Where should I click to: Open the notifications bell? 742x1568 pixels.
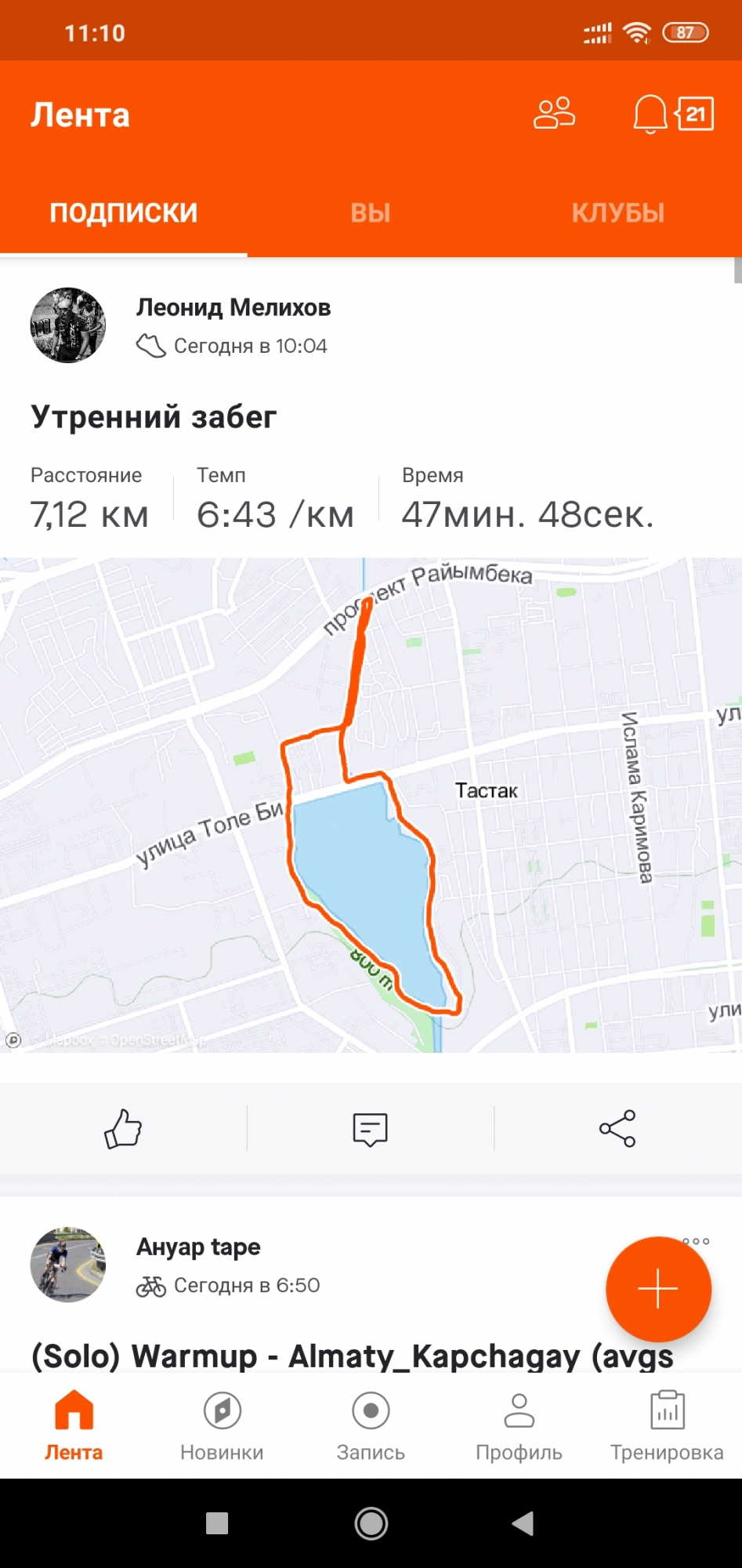pos(650,114)
